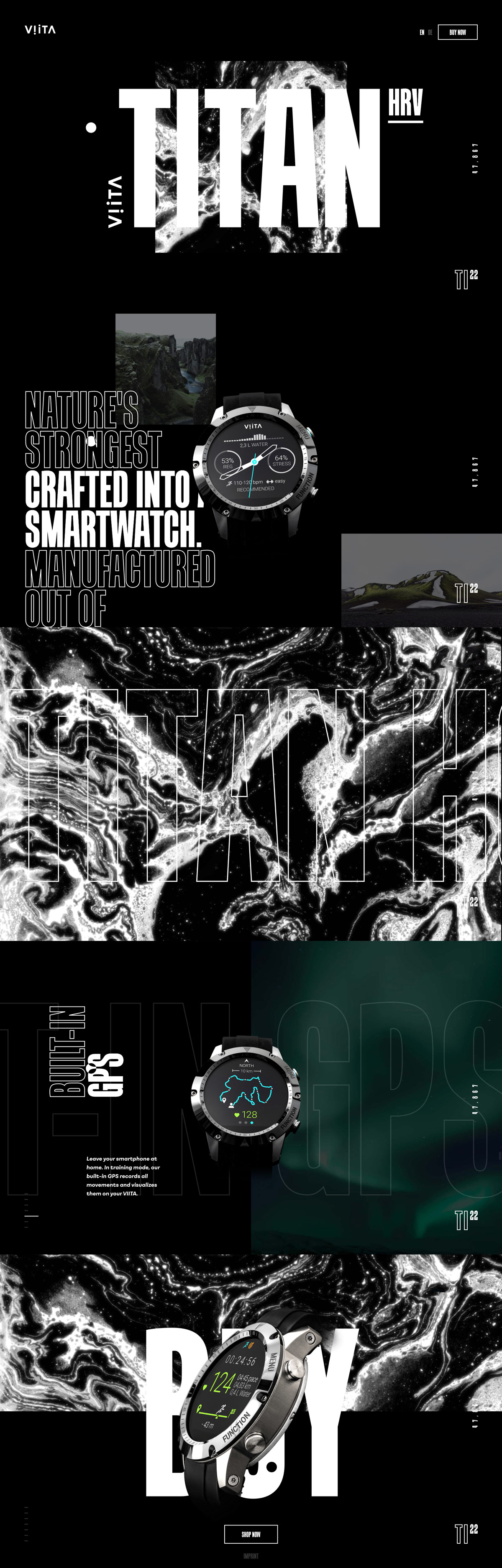Tap the BUY NOW button in the header
502x1568 pixels.
(x=458, y=32)
